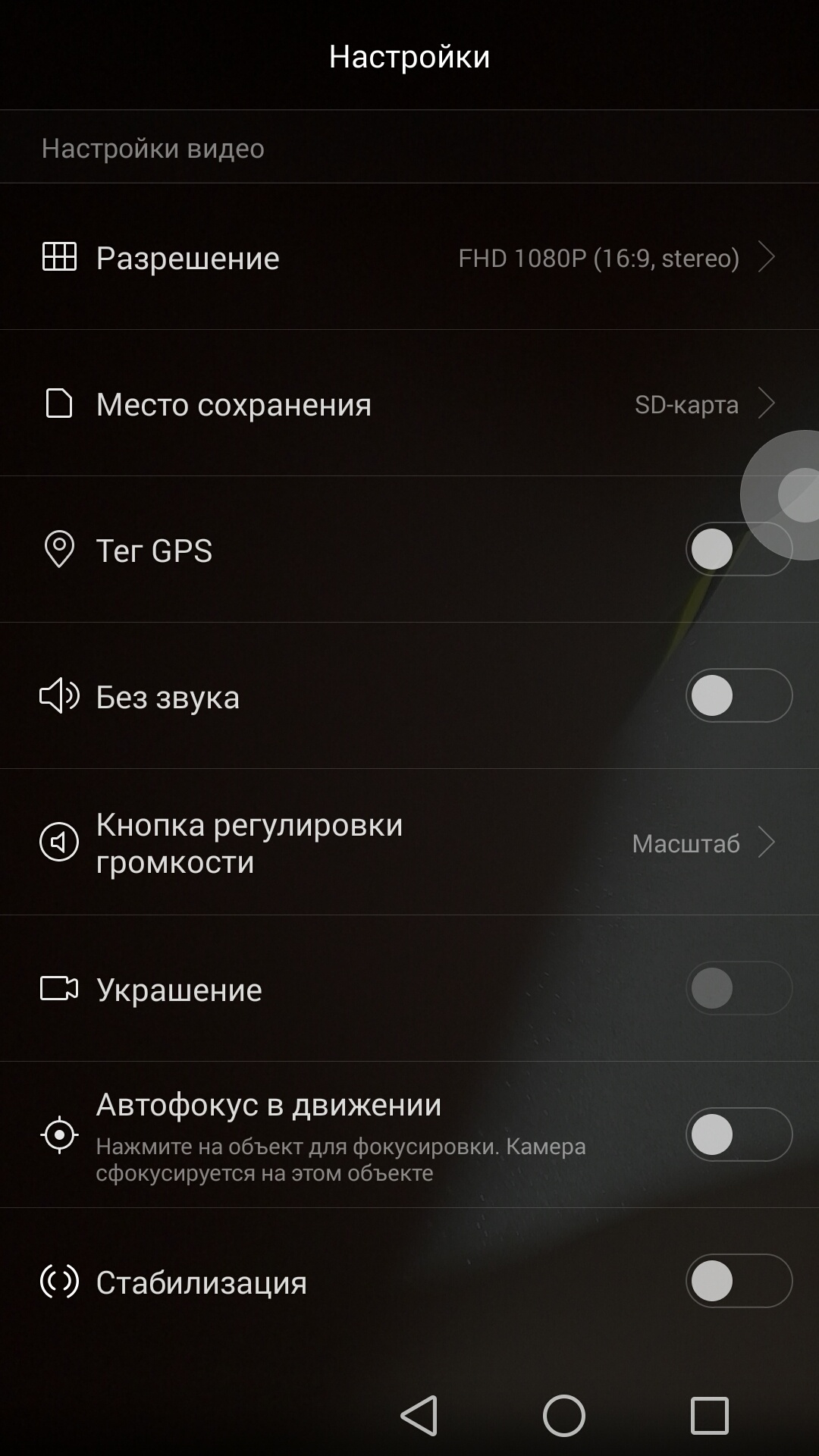Screen dimensions: 819x1456
Task: Toggle the Украшение switch
Action: coord(738,988)
